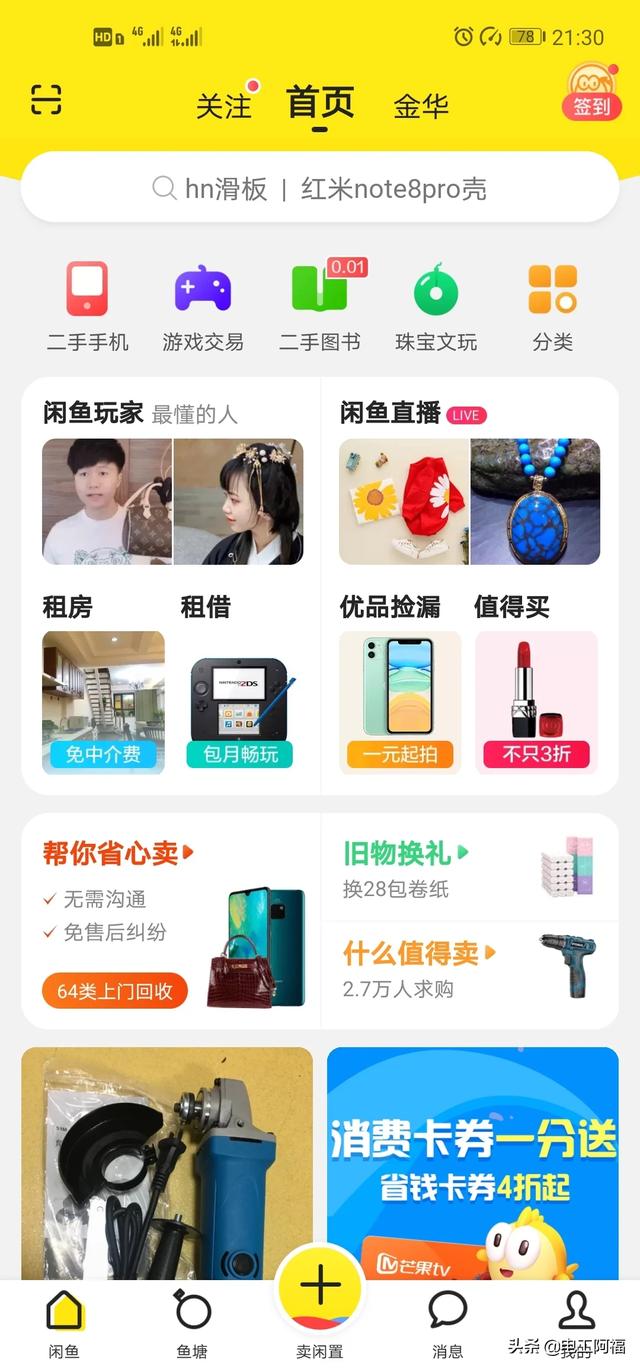Open the 二手图书 category
The image size is (640, 1369).
pyautogui.click(x=319, y=307)
